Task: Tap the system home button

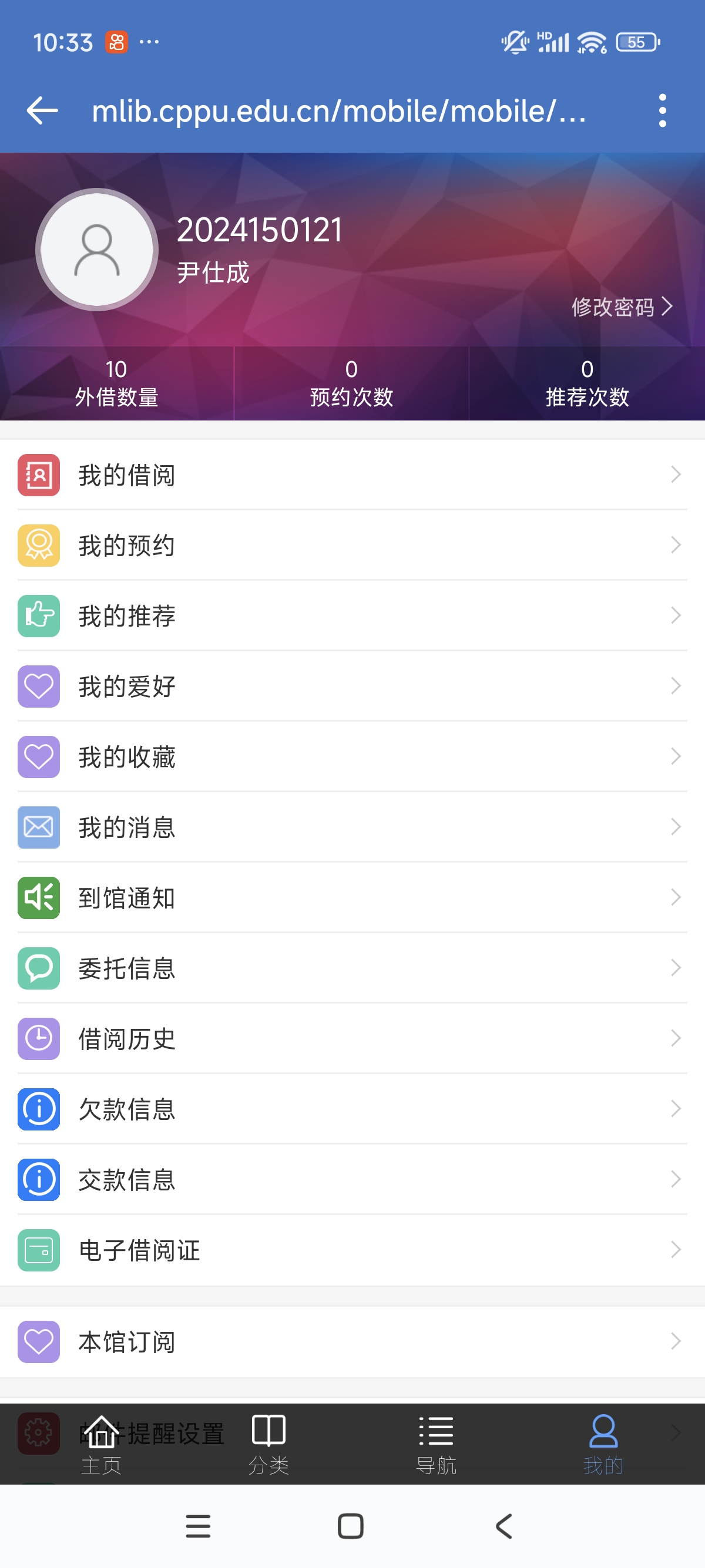Action: [351, 1526]
